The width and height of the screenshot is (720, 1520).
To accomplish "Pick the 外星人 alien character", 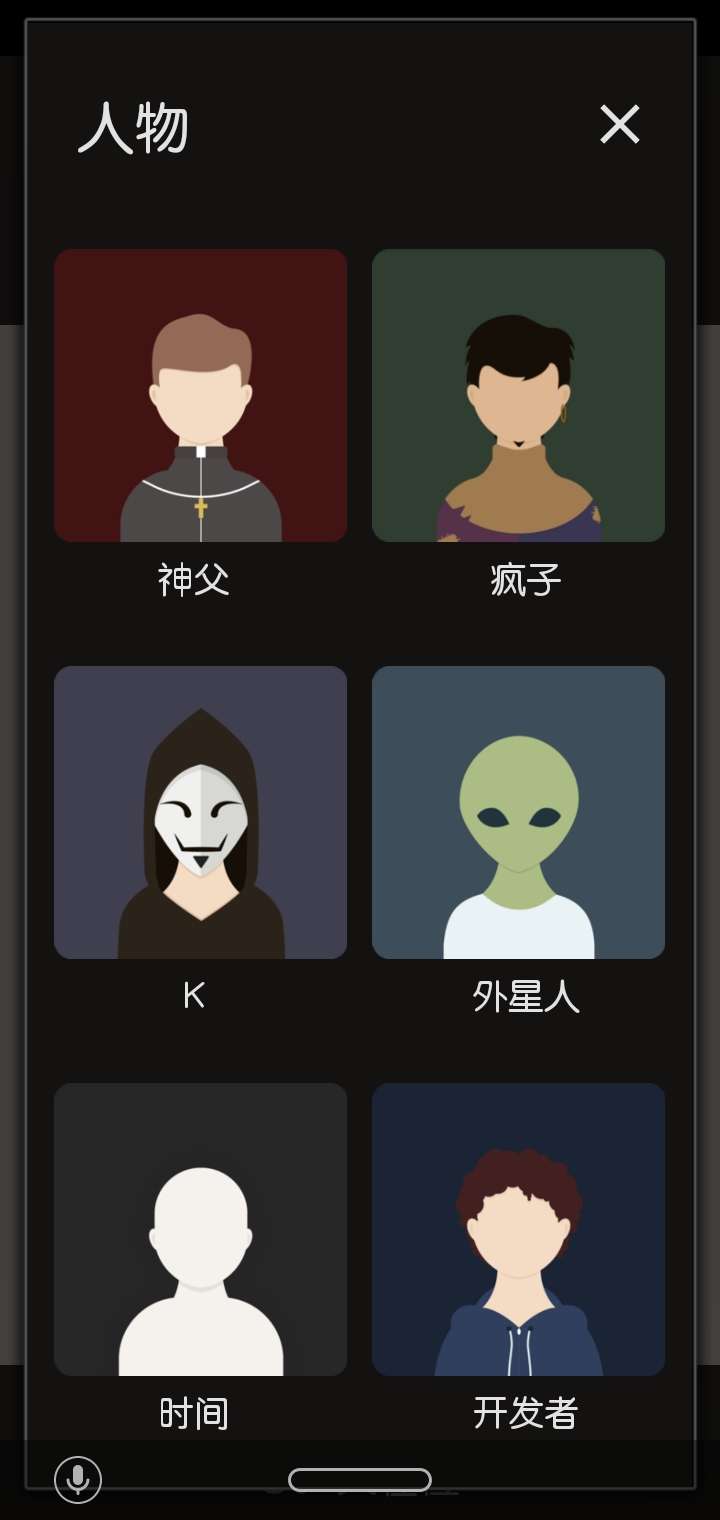I will click(518, 812).
